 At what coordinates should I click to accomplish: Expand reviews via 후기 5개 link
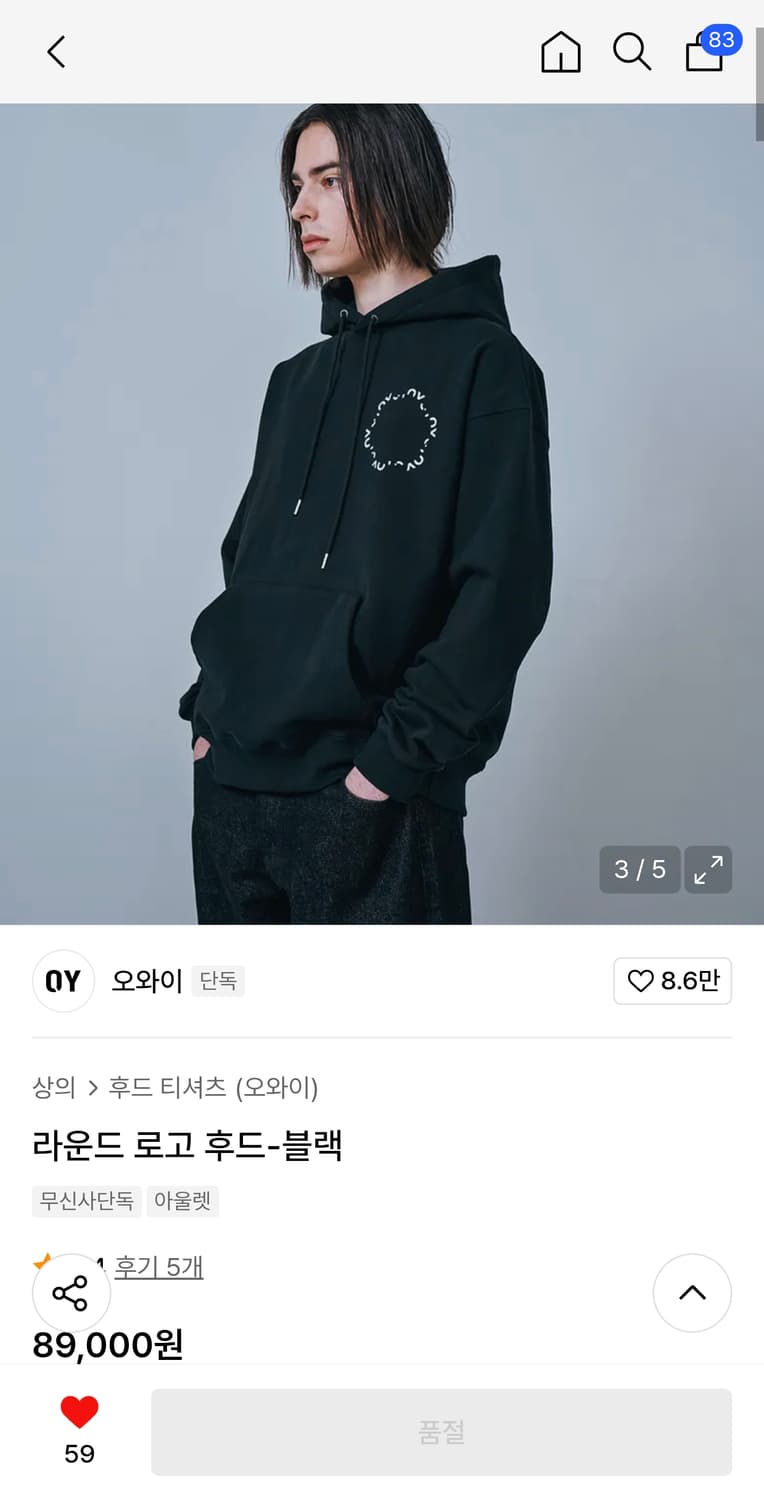(159, 1266)
